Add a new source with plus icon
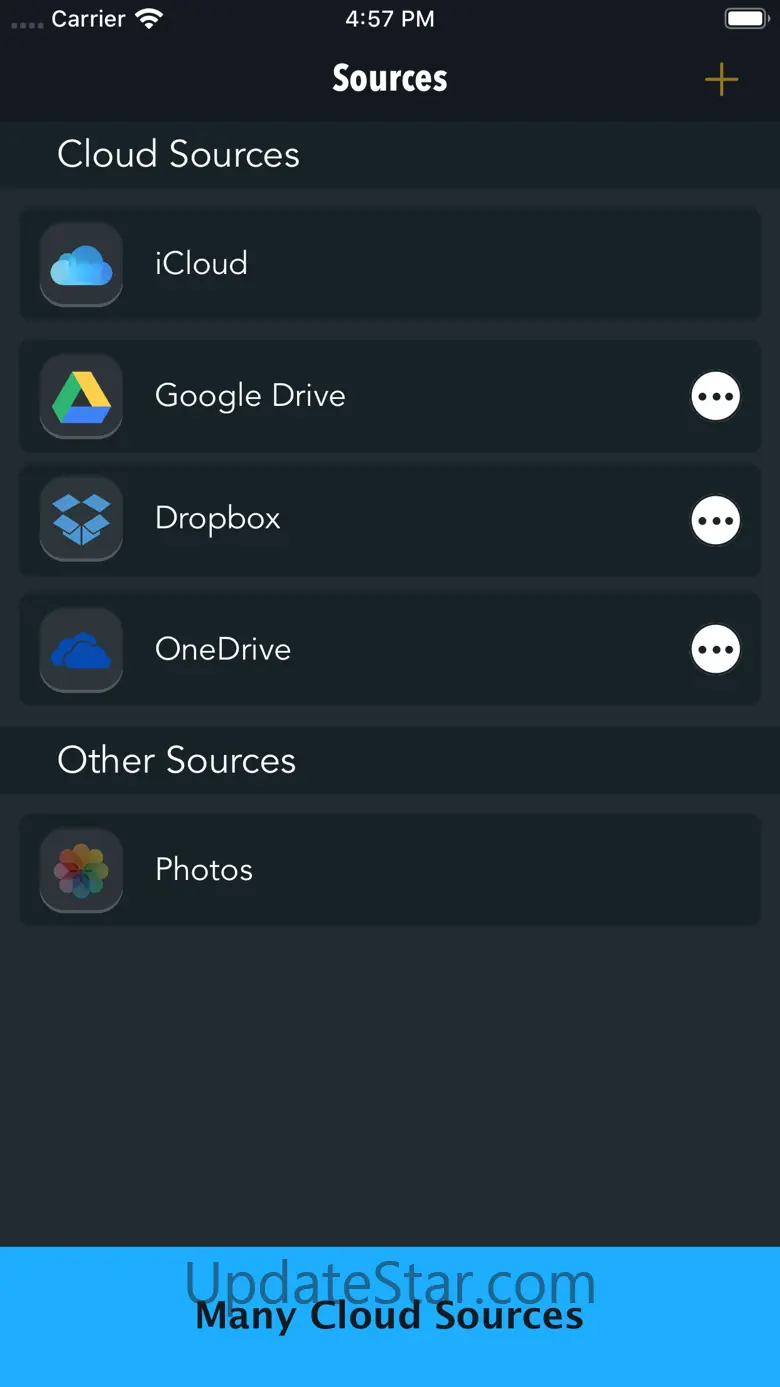This screenshot has width=780, height=1387. (721, 80)
